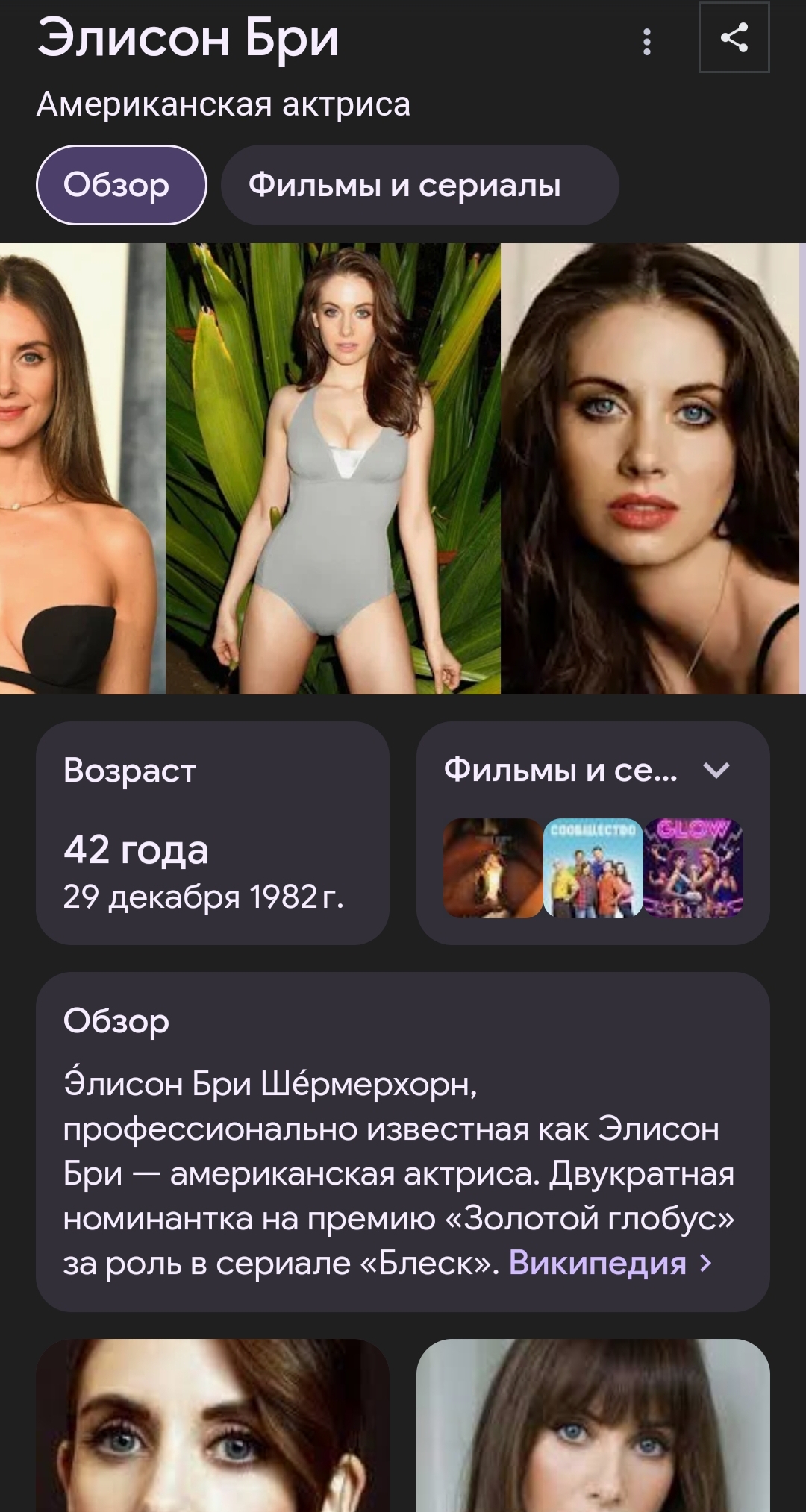The width and height of the screenshot is (806, 1512).
Task: Open the close-up portrait photo in carousel
Action: (x=649, y=468)
